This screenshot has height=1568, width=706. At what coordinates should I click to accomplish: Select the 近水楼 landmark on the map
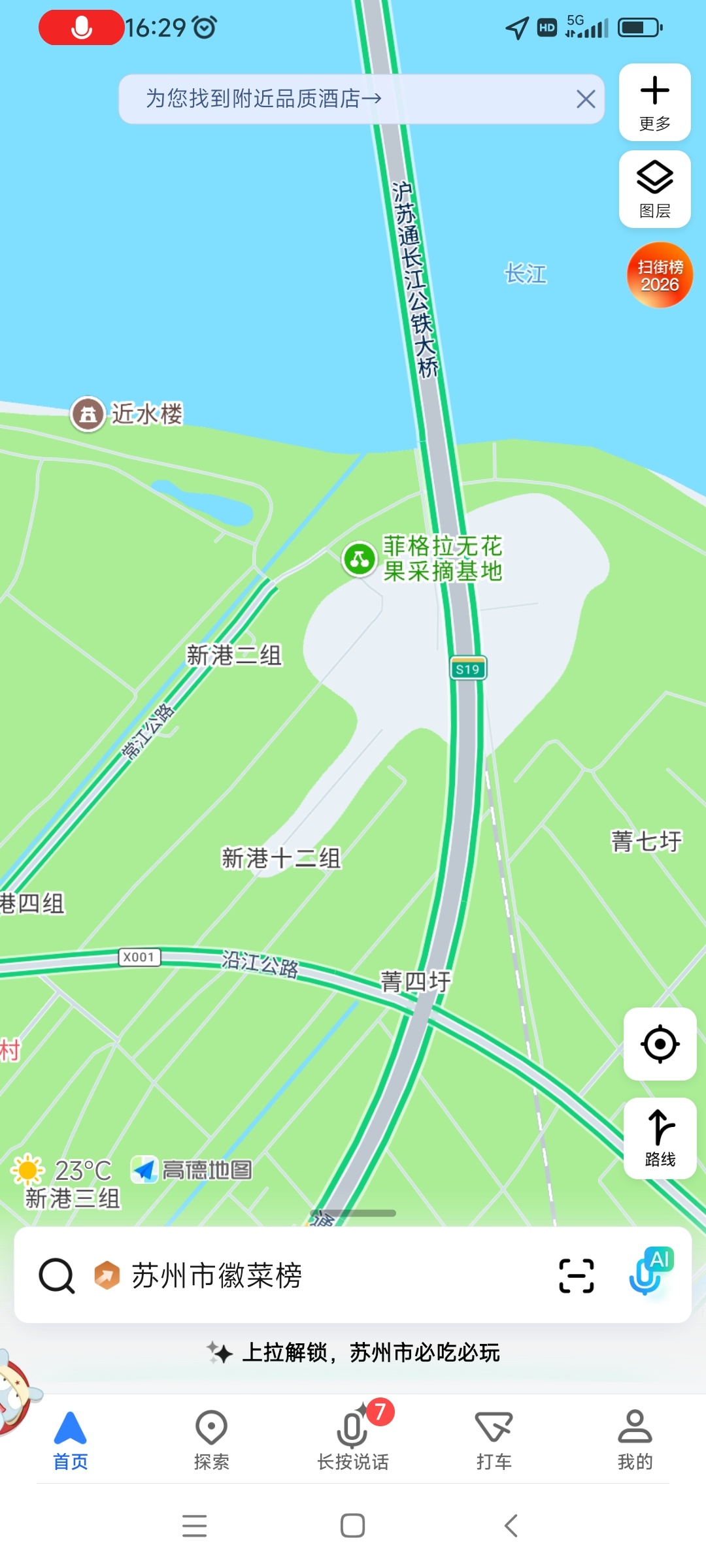[x=88, y=414]
